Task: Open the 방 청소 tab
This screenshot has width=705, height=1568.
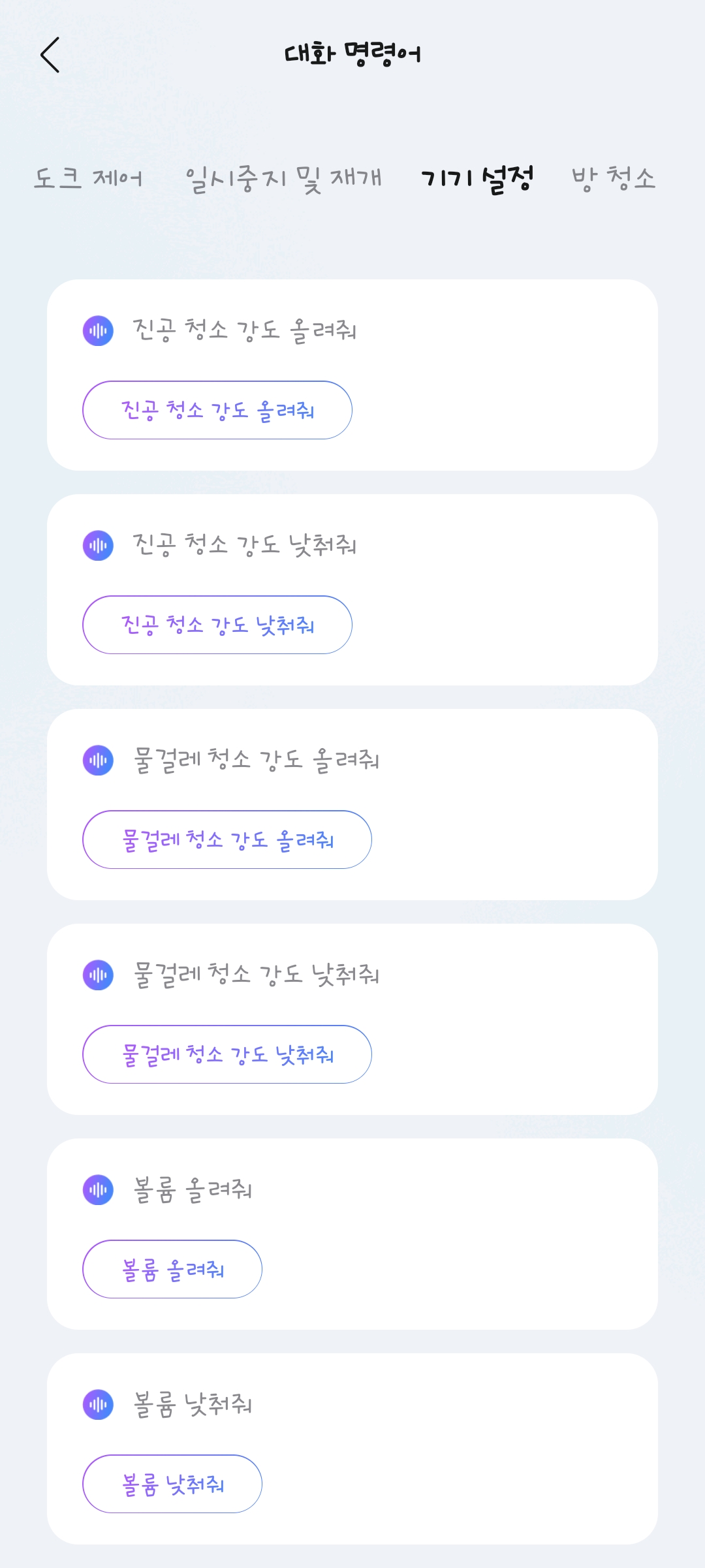Action: [613, 178]
